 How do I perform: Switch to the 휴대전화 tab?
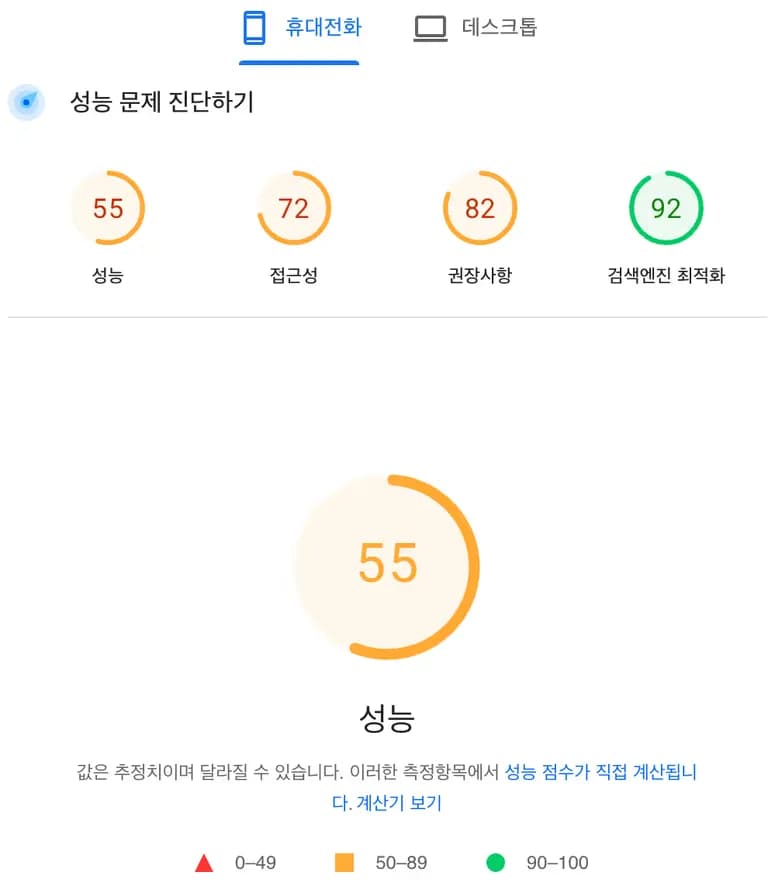click(x=300, y=26)
